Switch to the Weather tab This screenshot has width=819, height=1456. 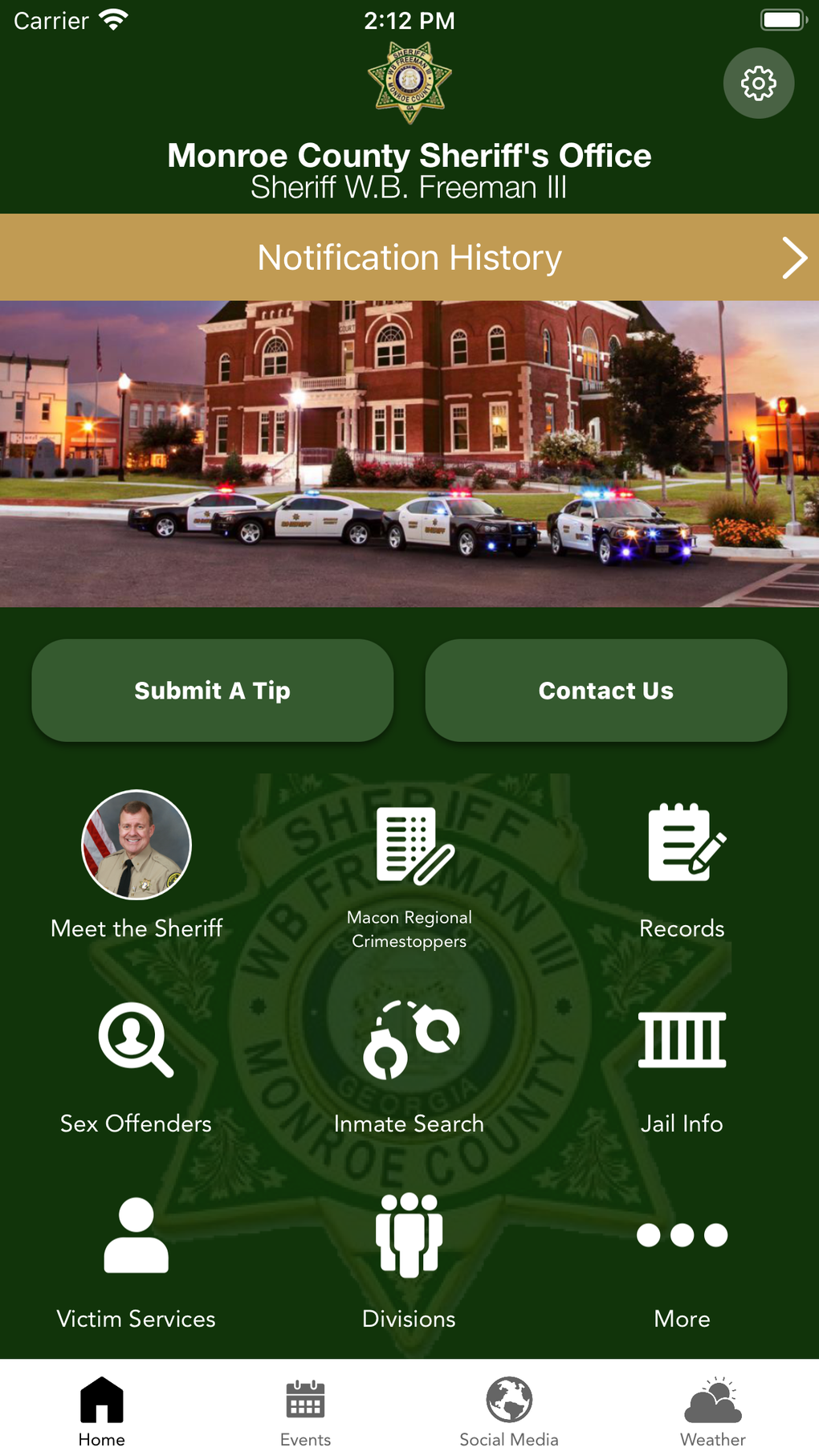[x=713, y=1411]
